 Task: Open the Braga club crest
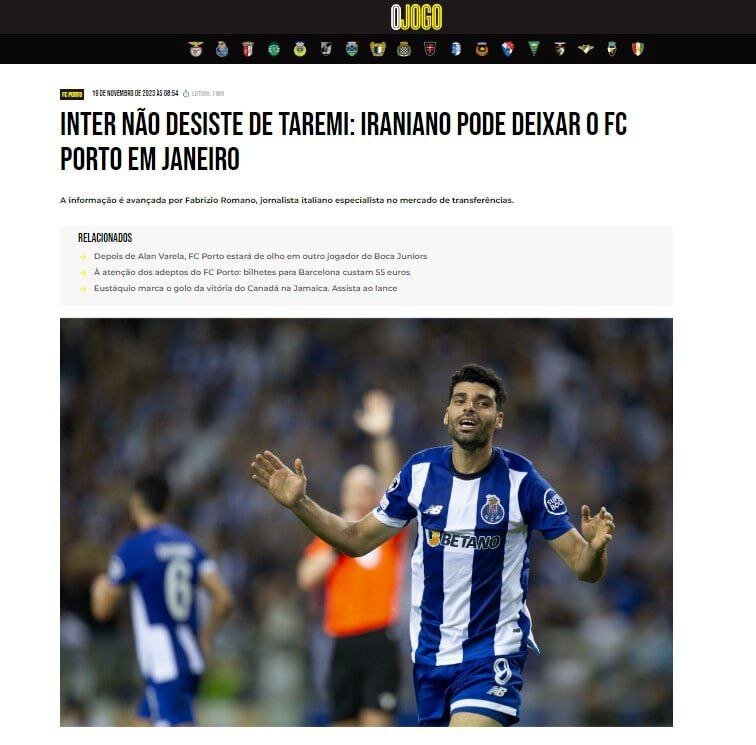[248, 49]
